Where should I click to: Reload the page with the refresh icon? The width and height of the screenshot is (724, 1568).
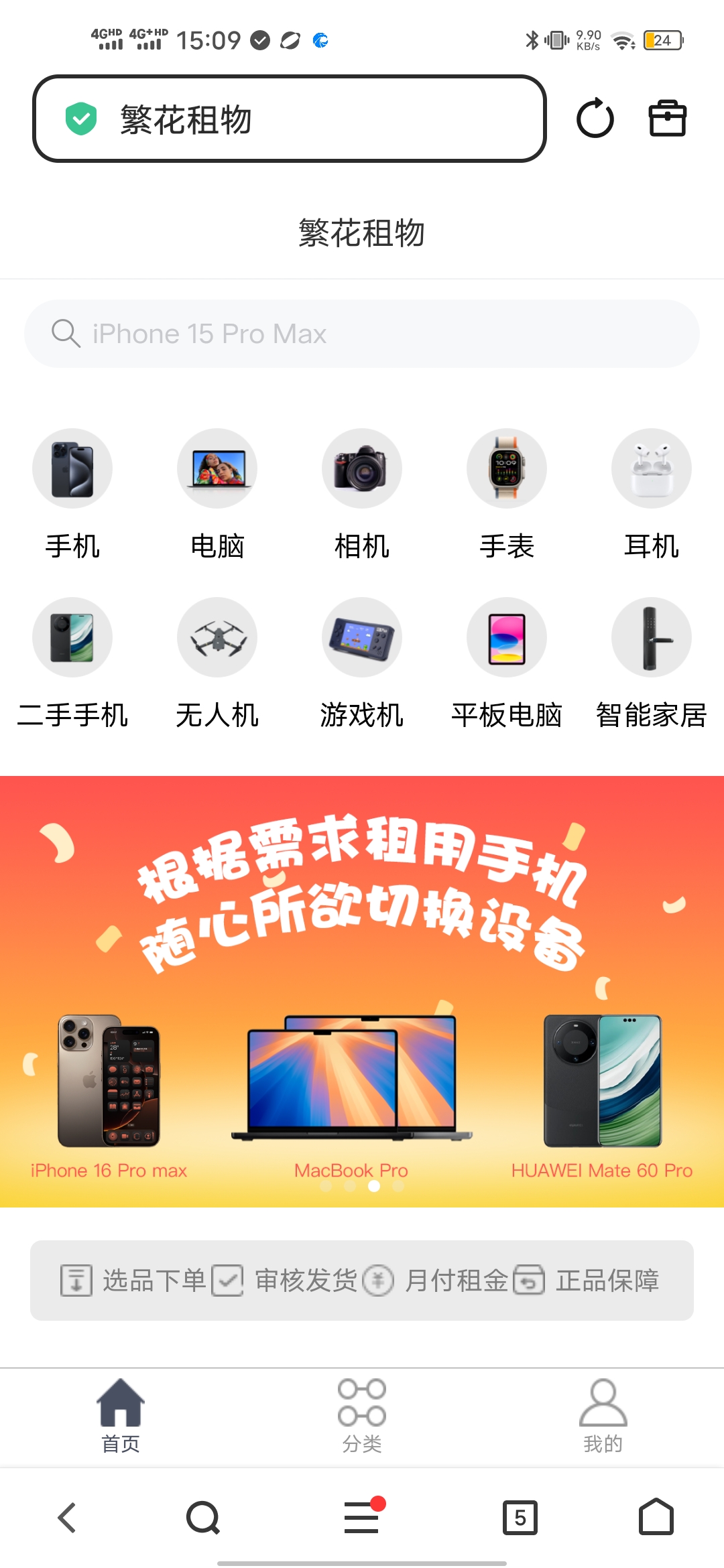click(x=595, y=119)
